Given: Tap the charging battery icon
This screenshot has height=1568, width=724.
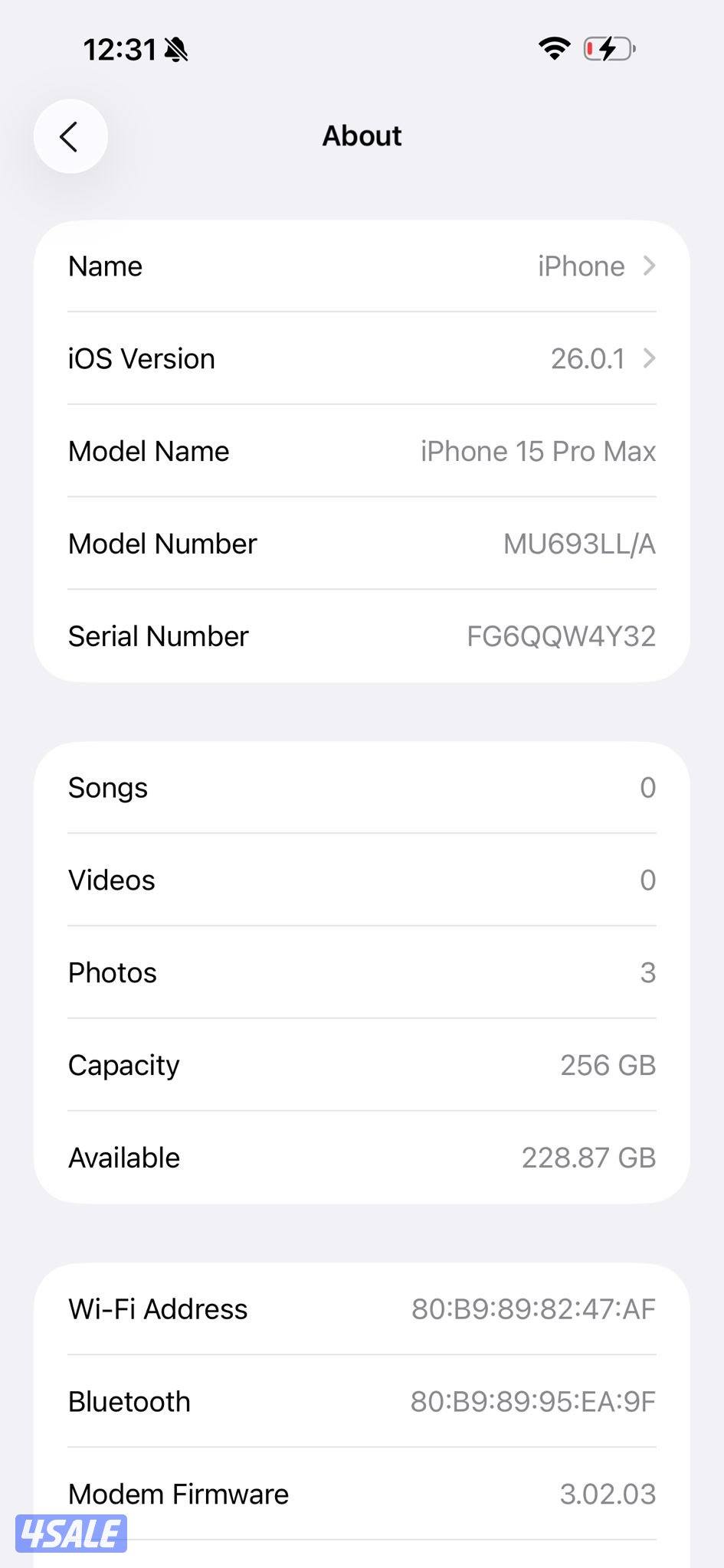Looking at the screenshot, I should click(608, 49).
